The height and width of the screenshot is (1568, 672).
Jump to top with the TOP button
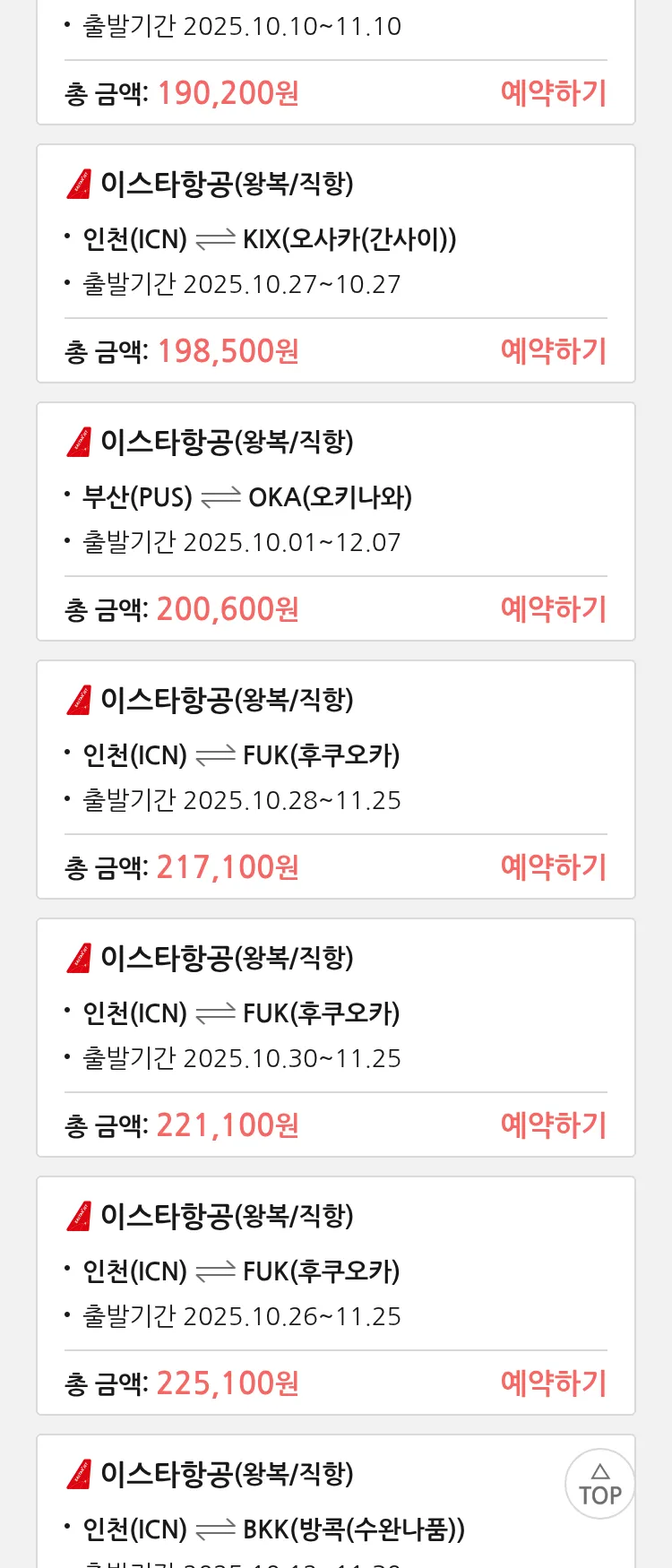[x=599, y=1484]
